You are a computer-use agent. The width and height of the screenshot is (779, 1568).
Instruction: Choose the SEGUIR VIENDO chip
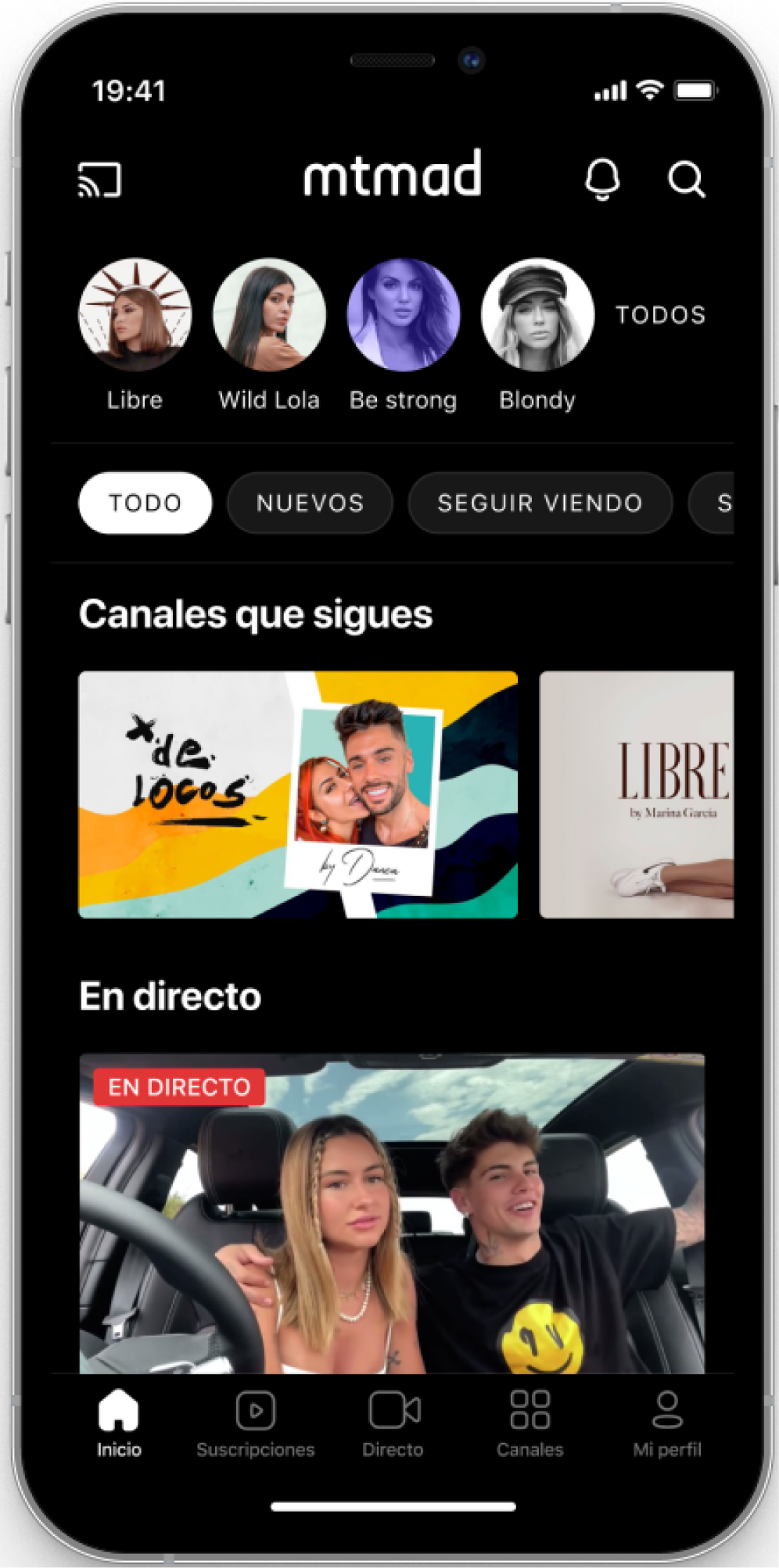pyautogui.click(x=540, y=503)
